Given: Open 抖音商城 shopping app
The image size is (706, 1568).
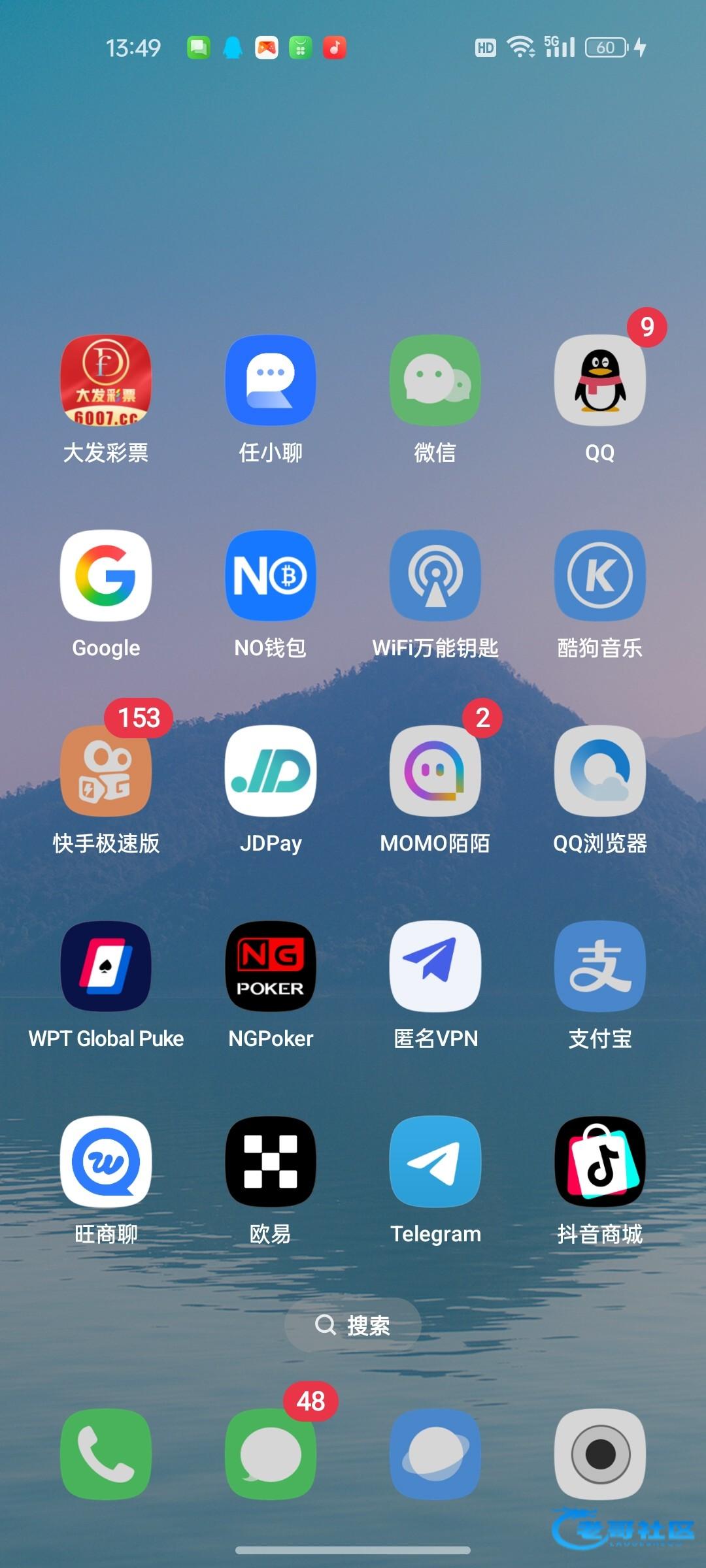Looking at the screenshot, I should [x=599, y=1162].
